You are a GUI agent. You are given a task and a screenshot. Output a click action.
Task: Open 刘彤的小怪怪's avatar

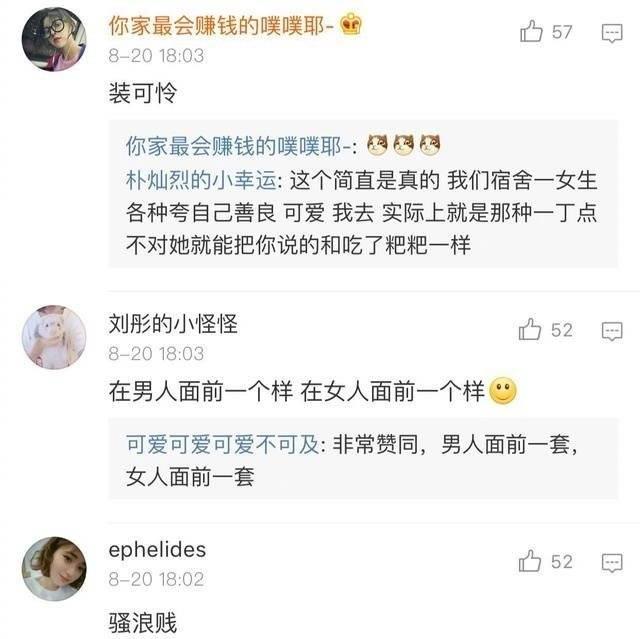click(54, 337)
